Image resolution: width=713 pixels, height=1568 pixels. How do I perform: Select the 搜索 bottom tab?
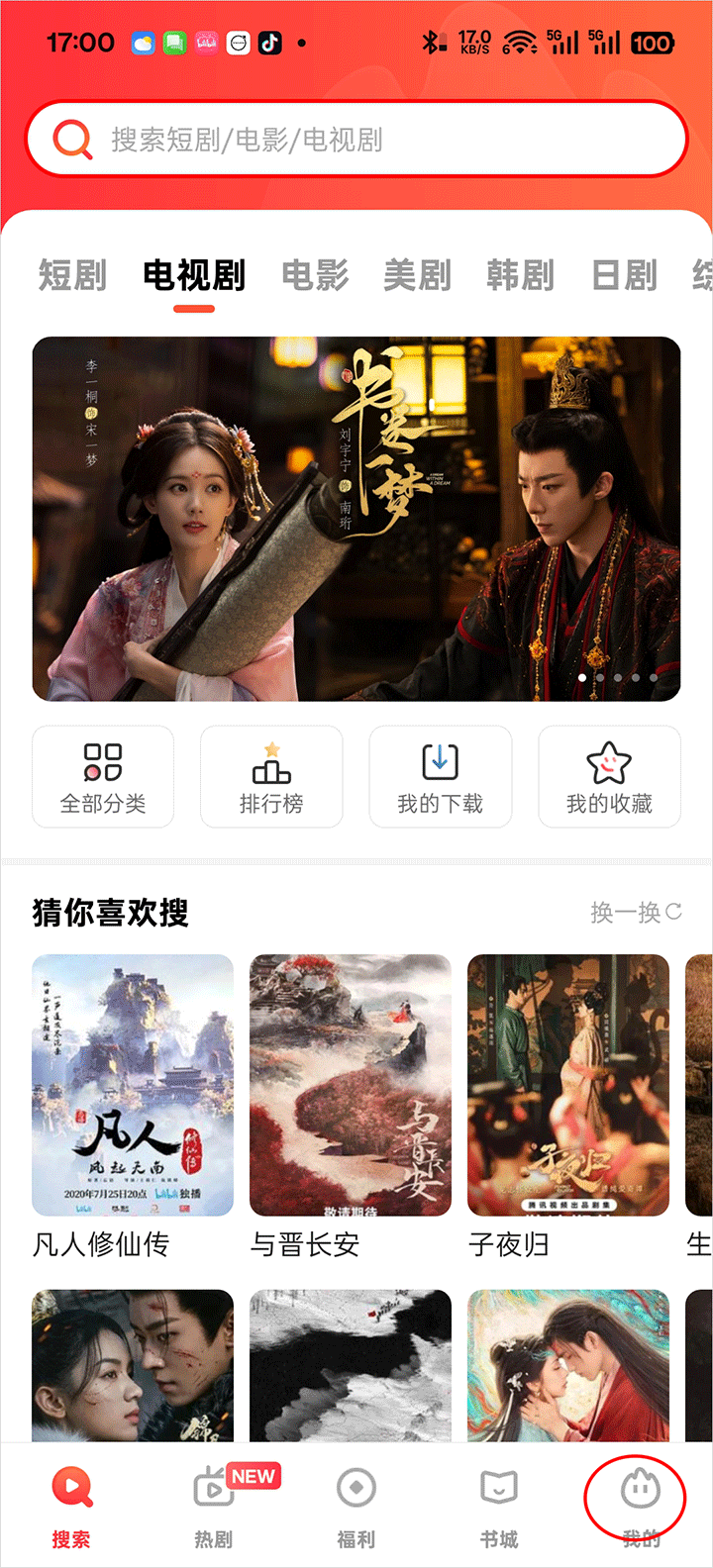[x=71, y=1505]
